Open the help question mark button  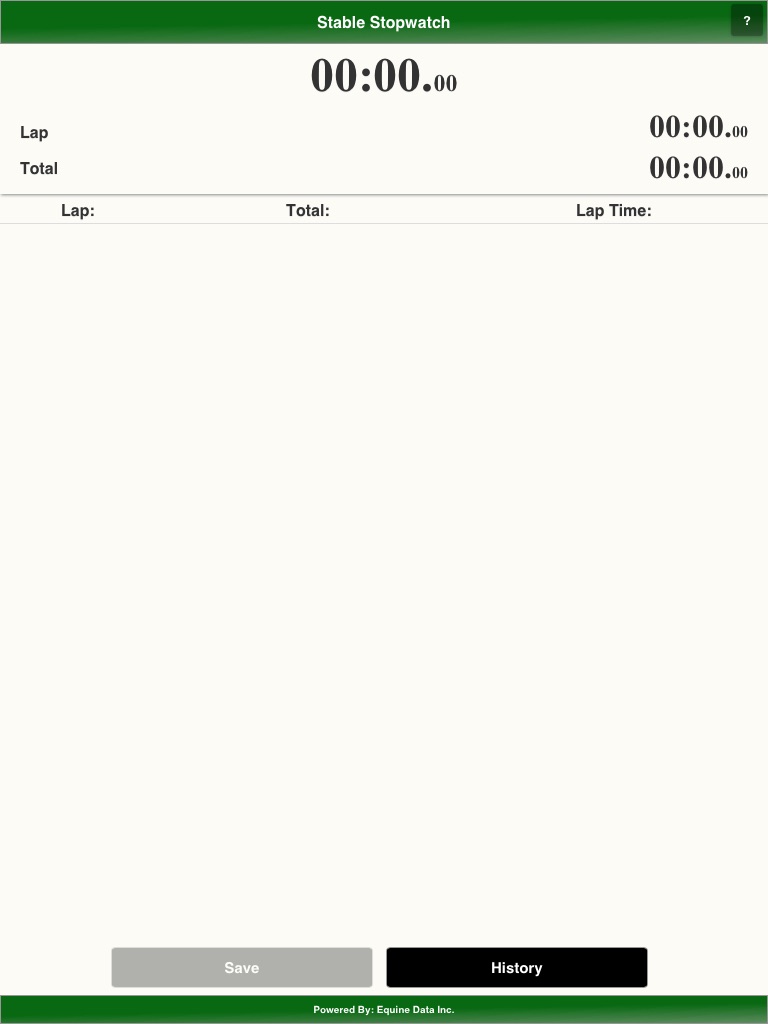pos(746,21)
